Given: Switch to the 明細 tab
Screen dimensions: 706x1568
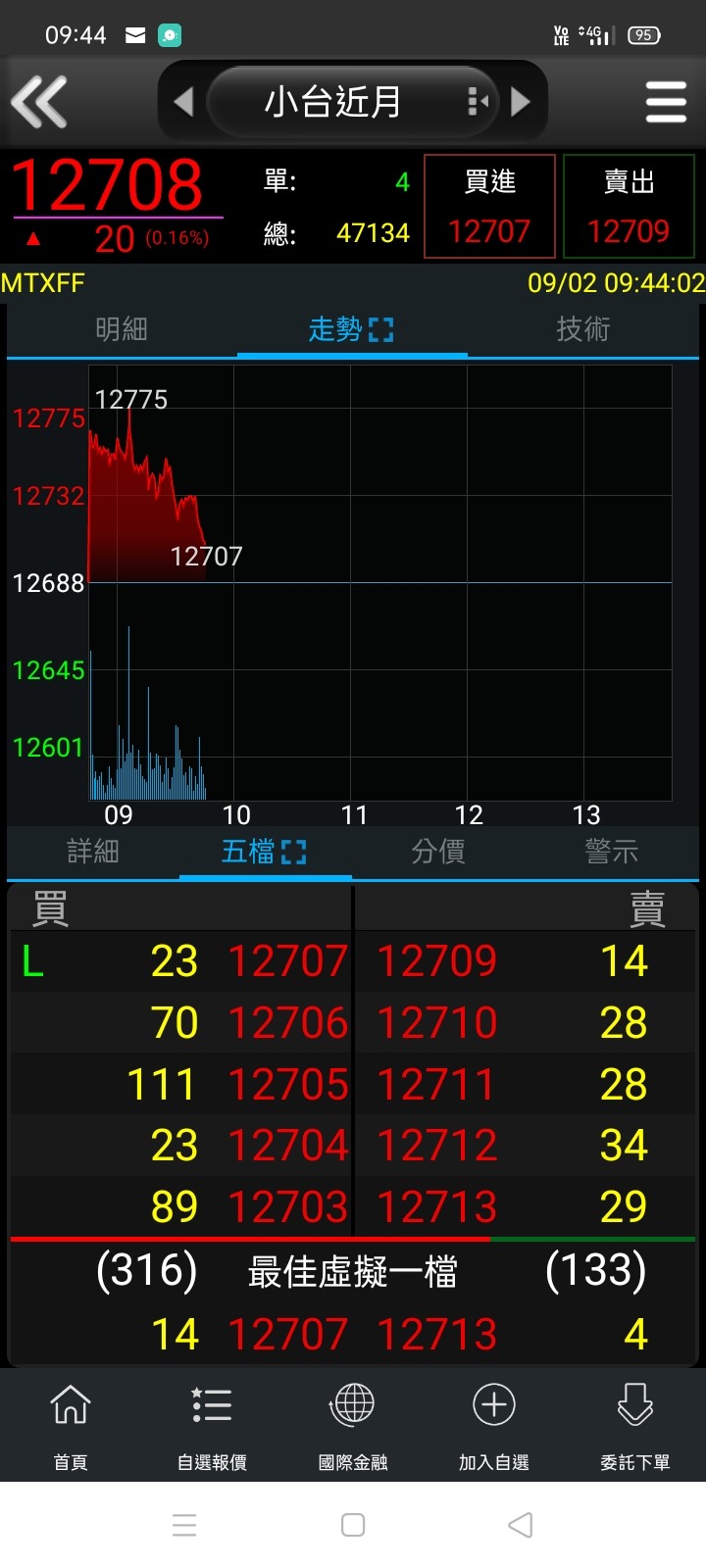Looking at the screenshot, I should (122, 329).
